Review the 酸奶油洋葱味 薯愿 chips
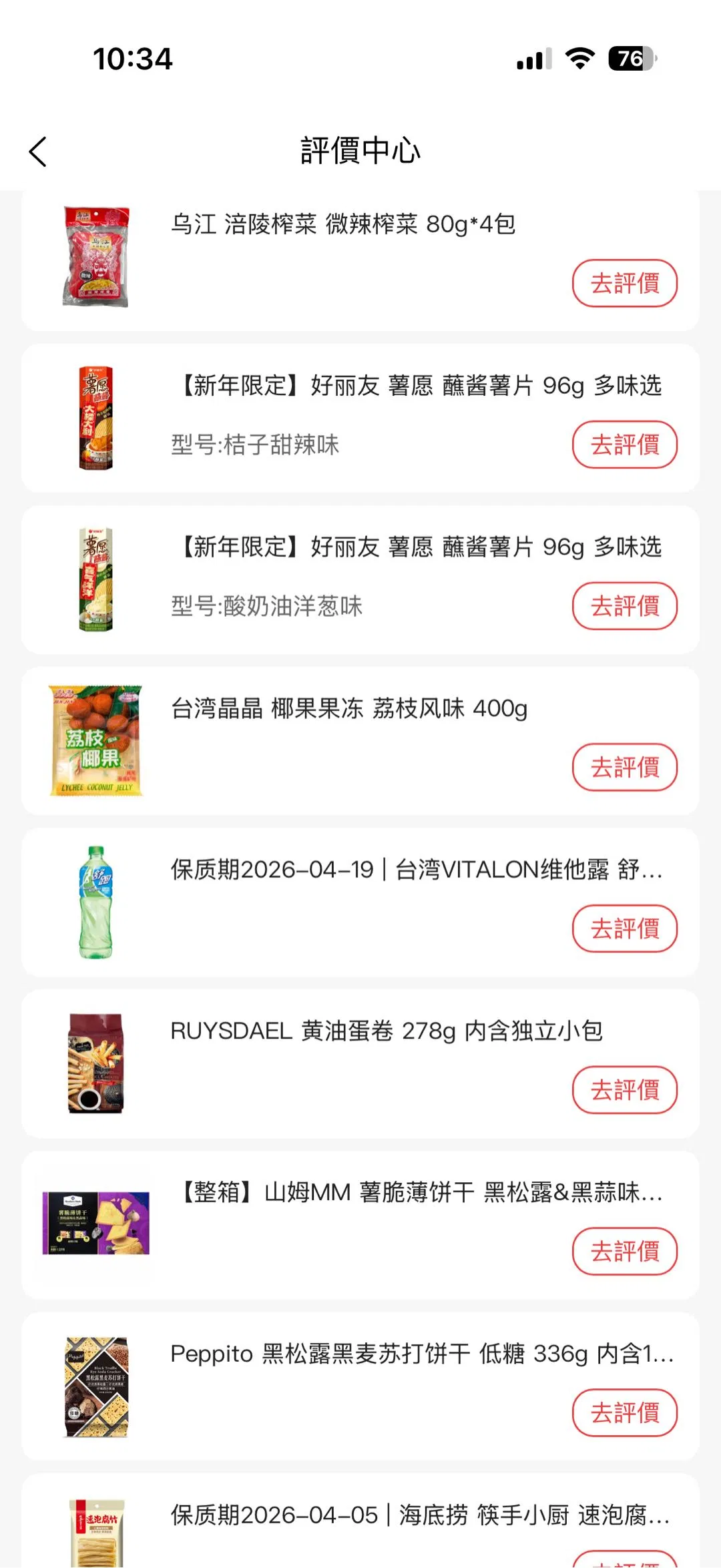721x1568 pixels. coord(624,606)
